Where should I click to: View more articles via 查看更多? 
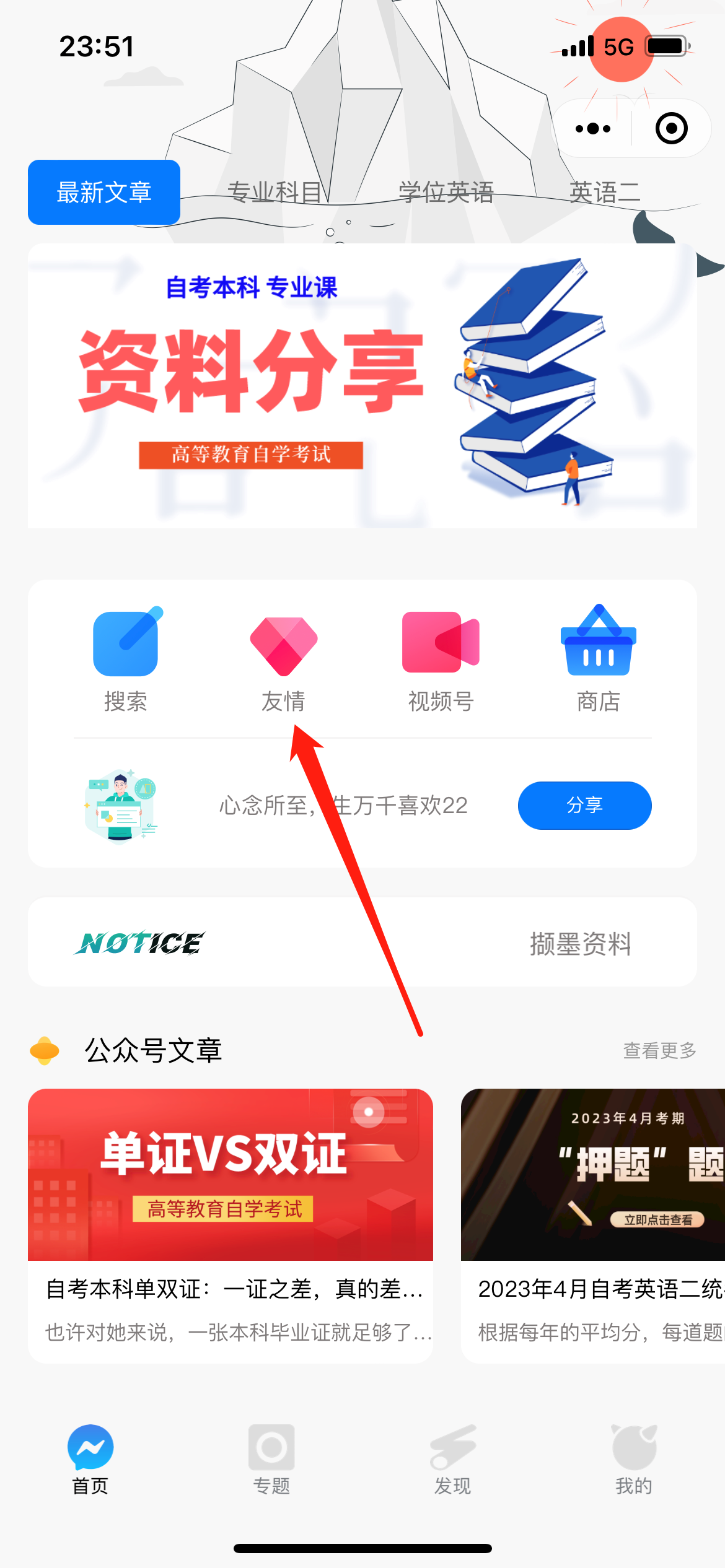[659, 1050]
